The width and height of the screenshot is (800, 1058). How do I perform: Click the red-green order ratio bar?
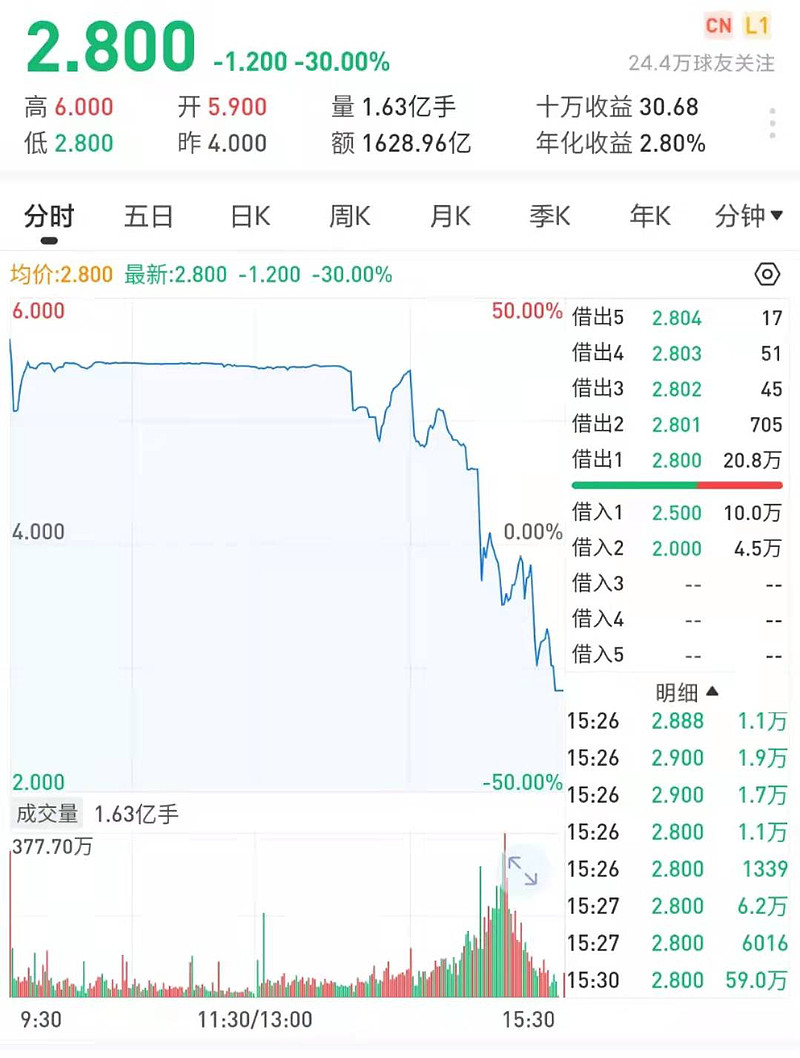[680, 487]
